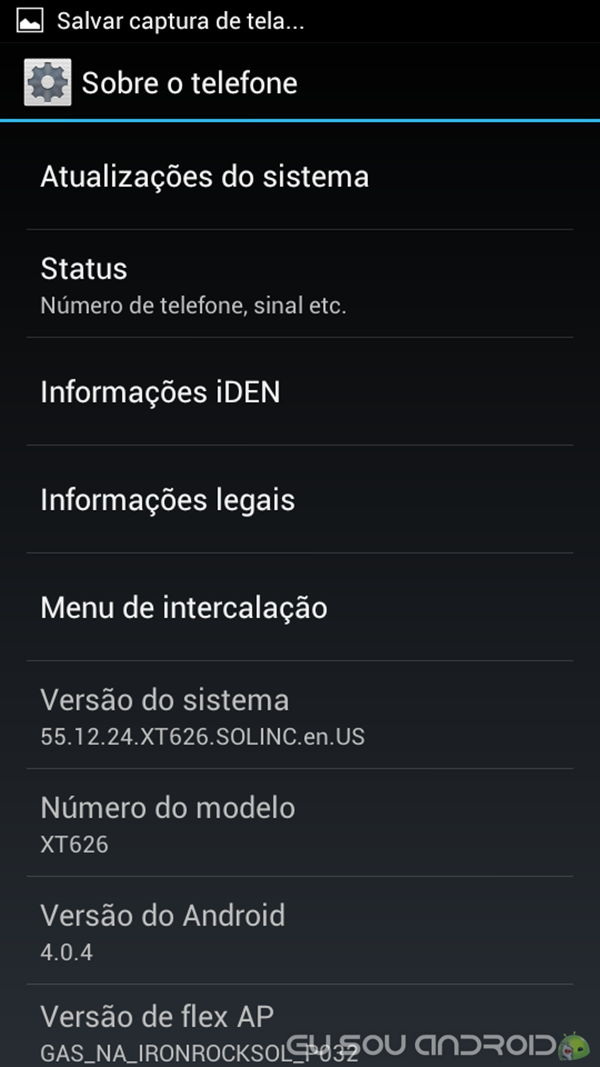Open Informações iDEN
The image size is (600, 1067).
(x=299, y=392)
